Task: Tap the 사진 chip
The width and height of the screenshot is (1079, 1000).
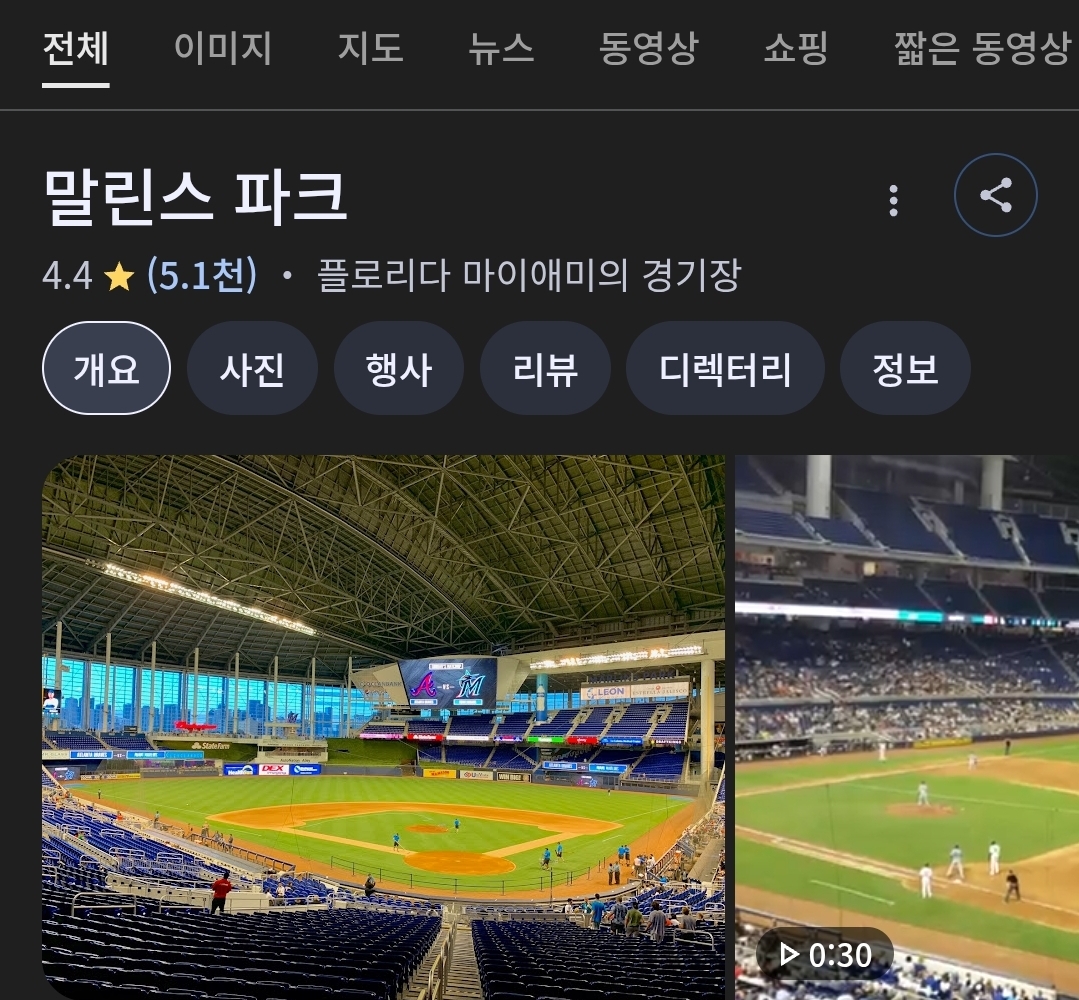Action: click(x=252, y=368)
